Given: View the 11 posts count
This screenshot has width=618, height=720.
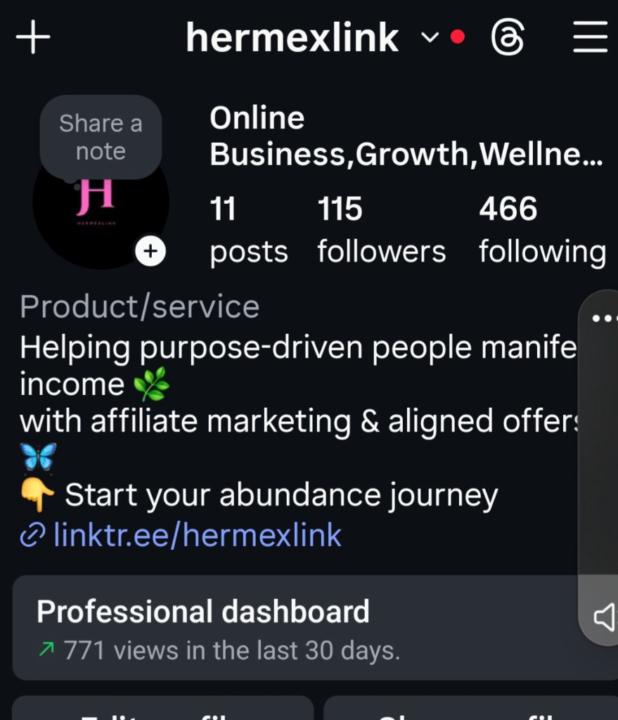Looking at the screenshot, I should click(247, 230).
